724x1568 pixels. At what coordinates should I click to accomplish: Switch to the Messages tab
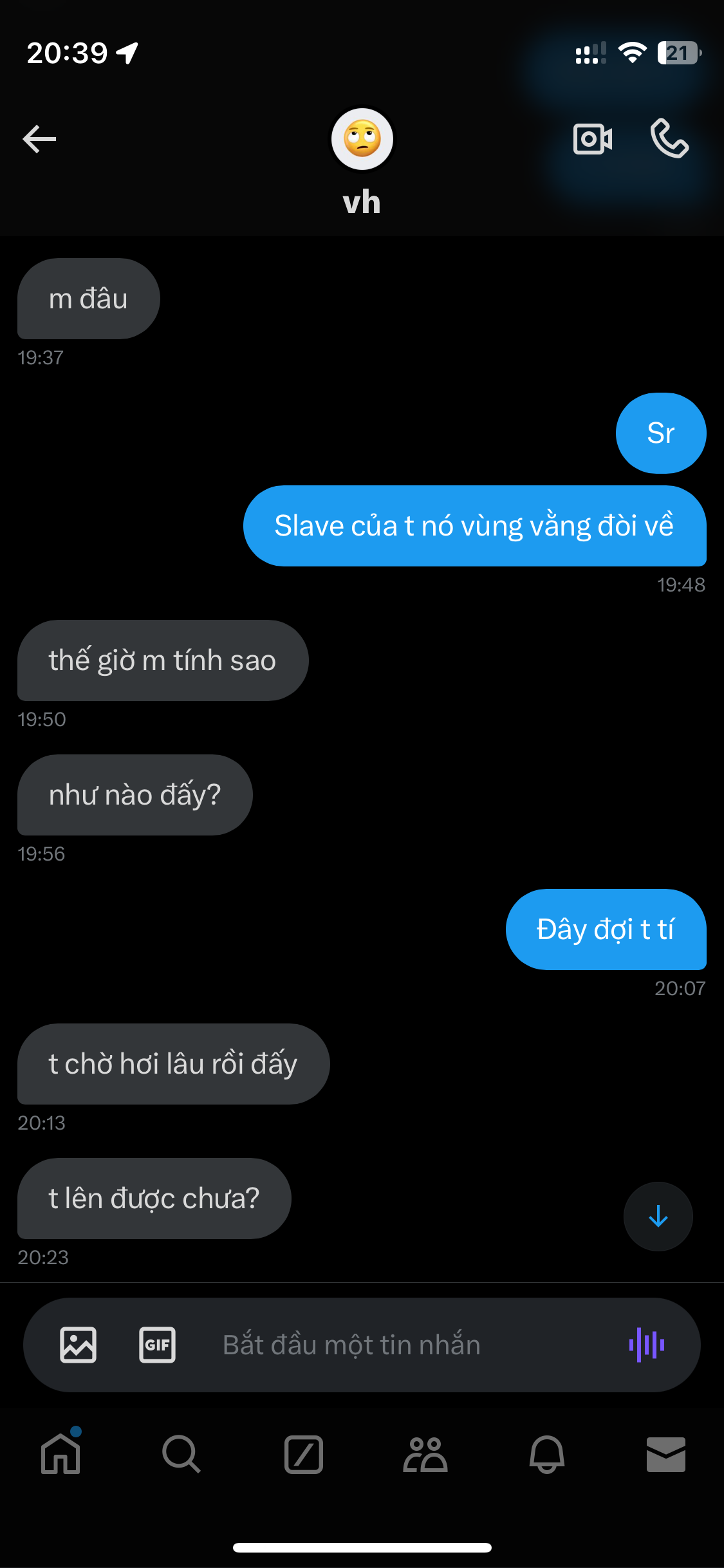665,1454
